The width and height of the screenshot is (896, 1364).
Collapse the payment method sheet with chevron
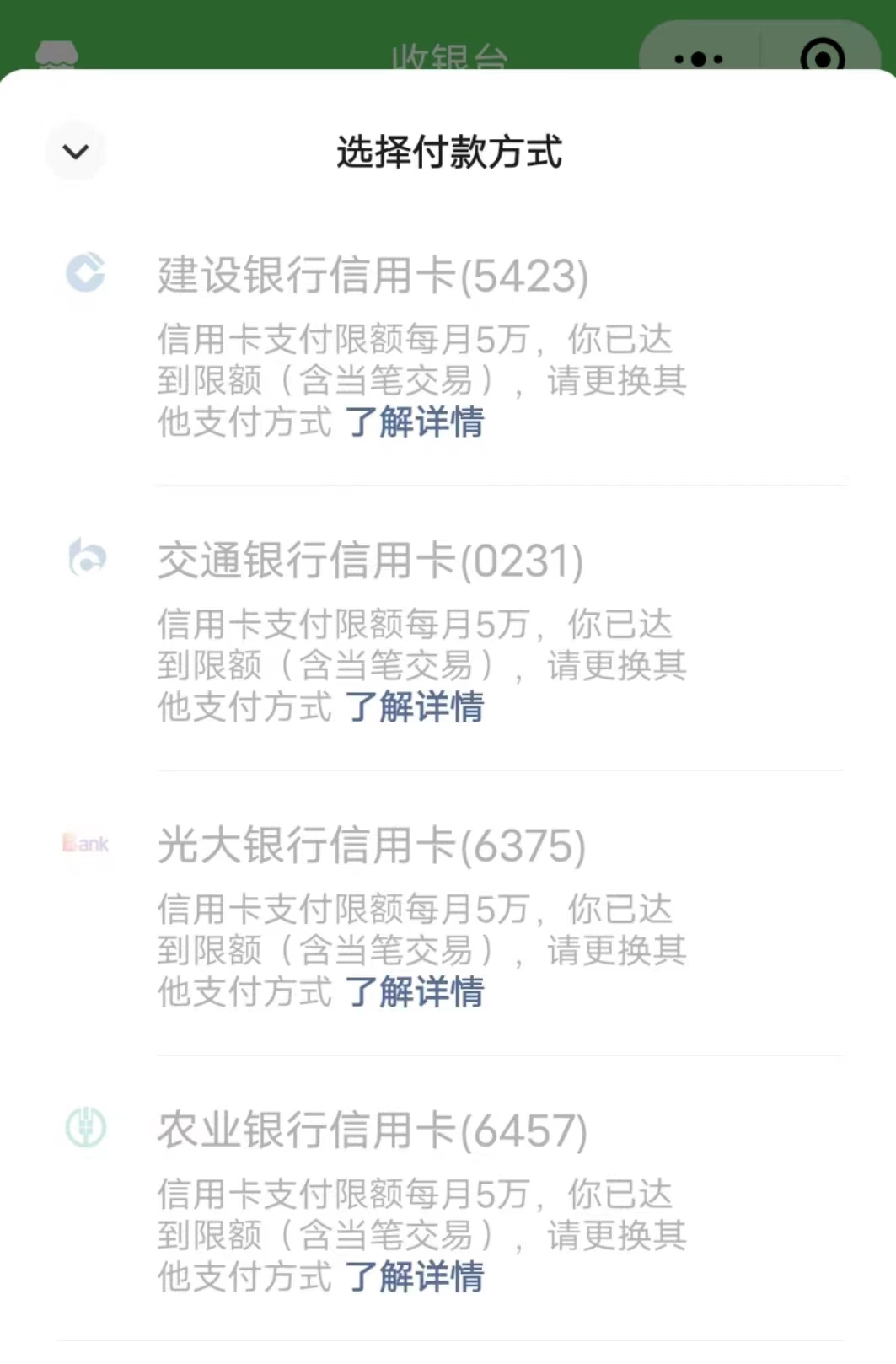coord(76,152)
